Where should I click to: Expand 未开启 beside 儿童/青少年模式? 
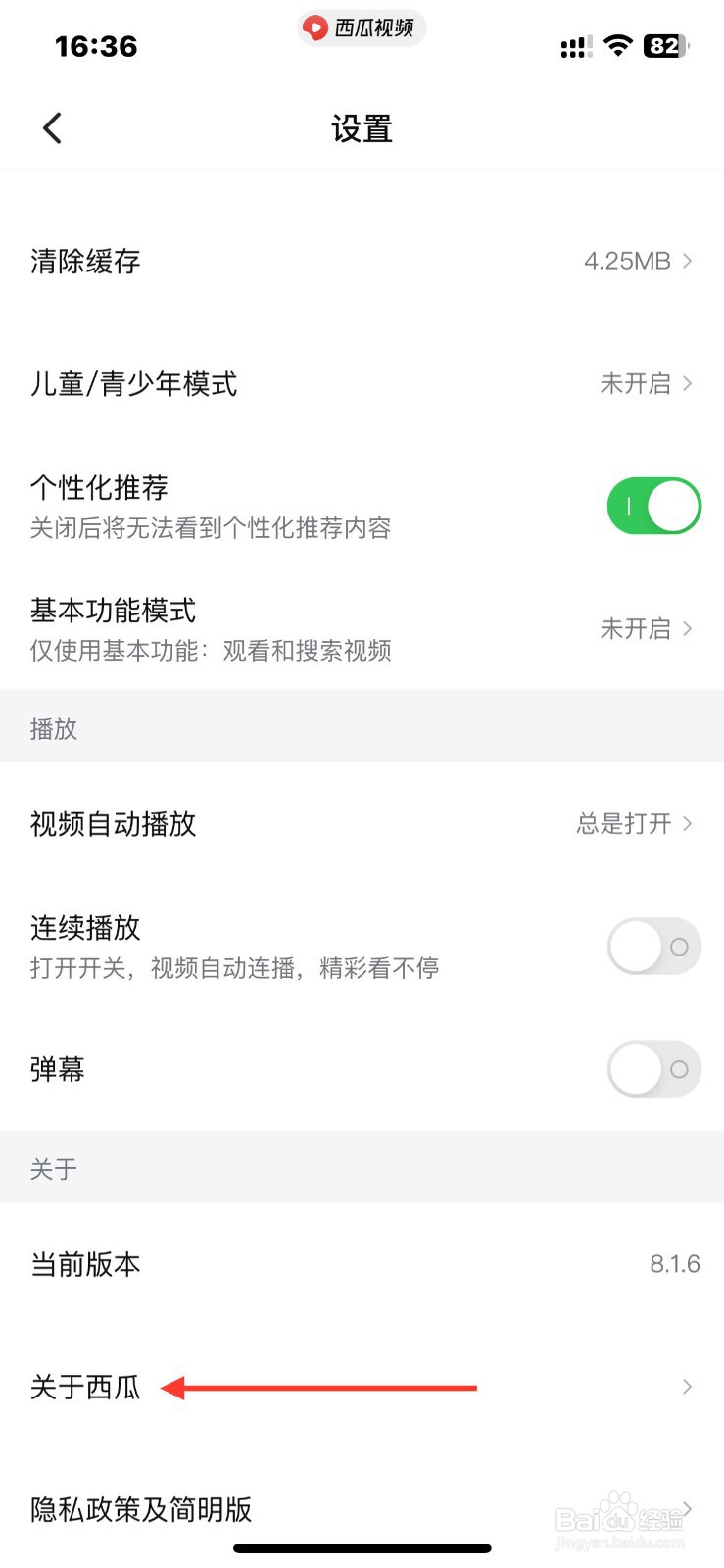point(636,383)
